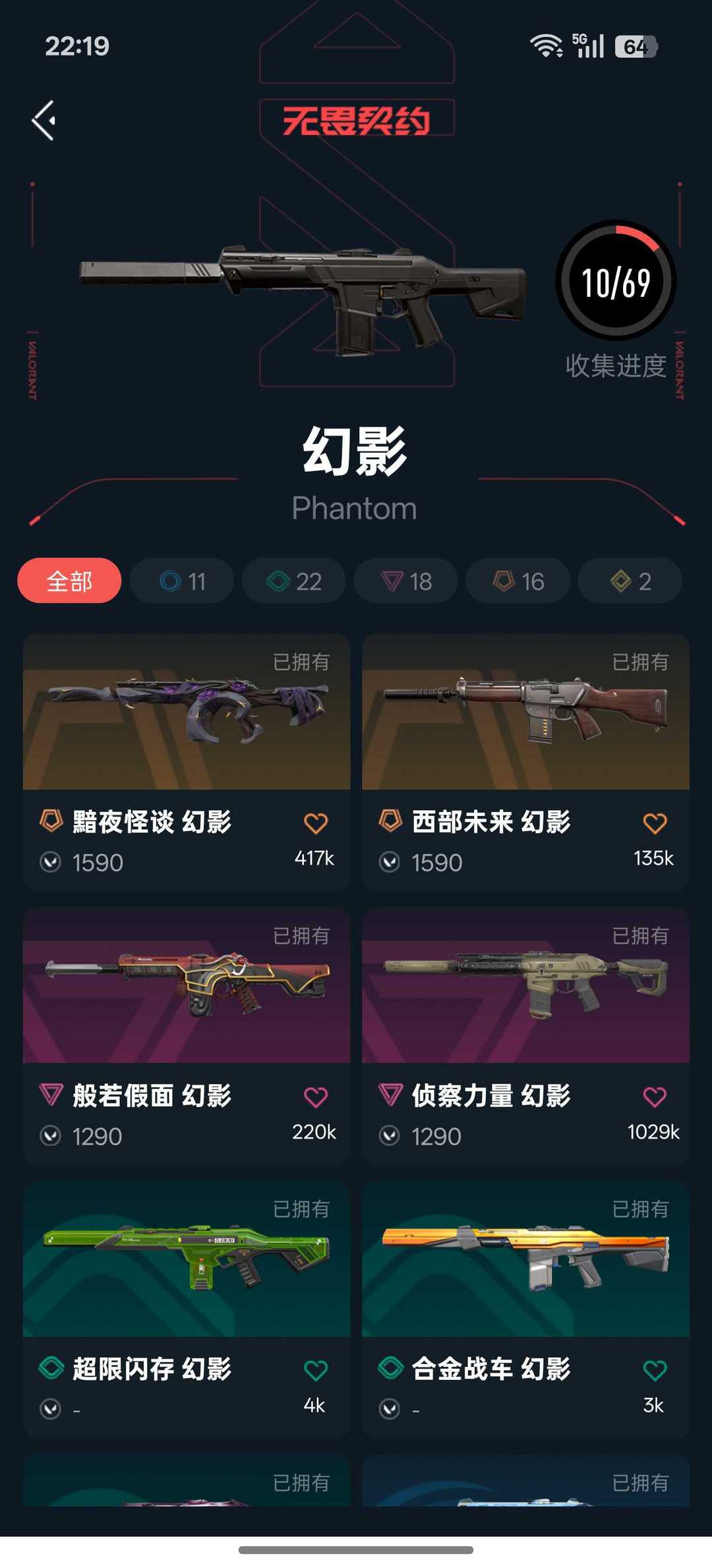Filter skins by the blue tier showing 11
Image resolution: width=712 pixels, height=1568 pixels.
tap(182, 580)
